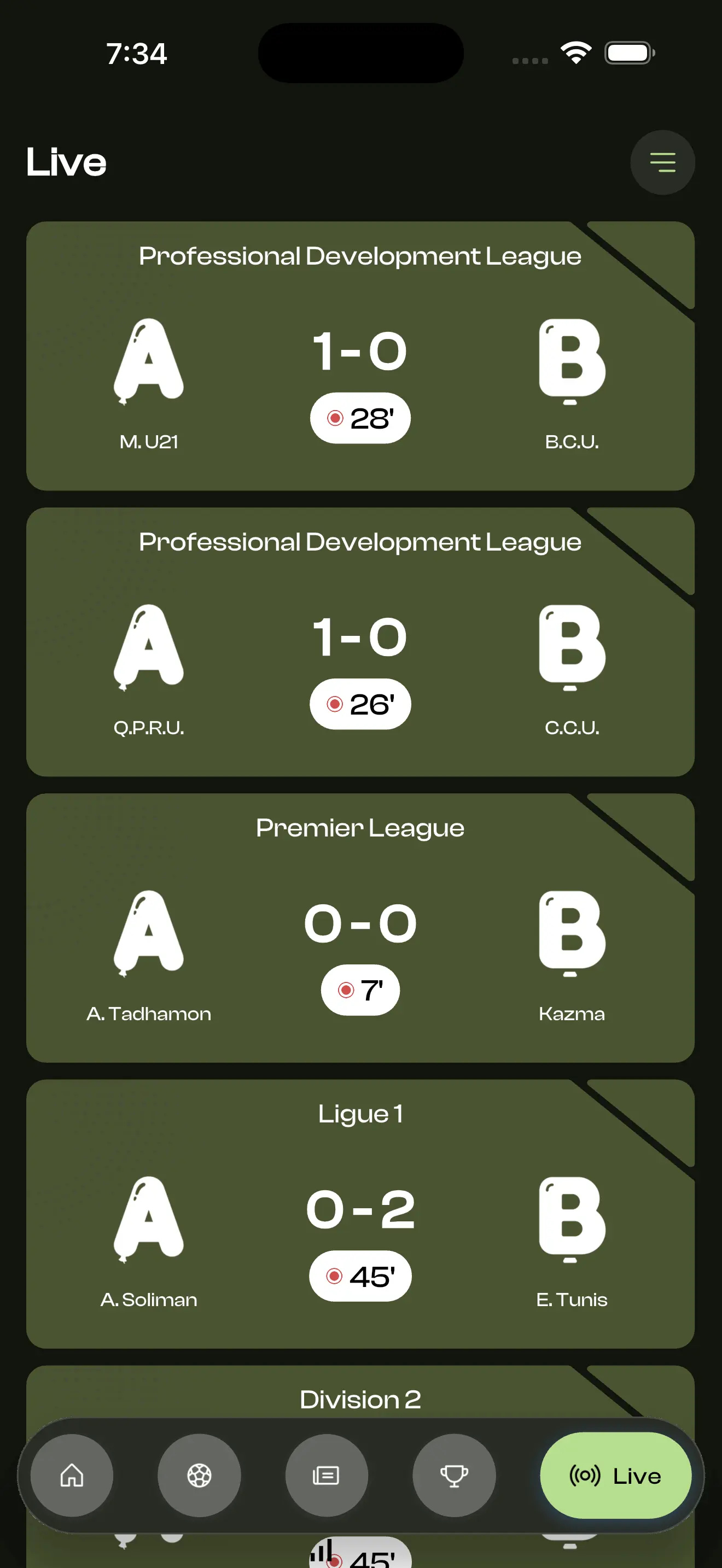The height and width of the screenshot is (1568, 722).
Task: Switch to the trophy competitions tab
Action: tap(454, 1476)
